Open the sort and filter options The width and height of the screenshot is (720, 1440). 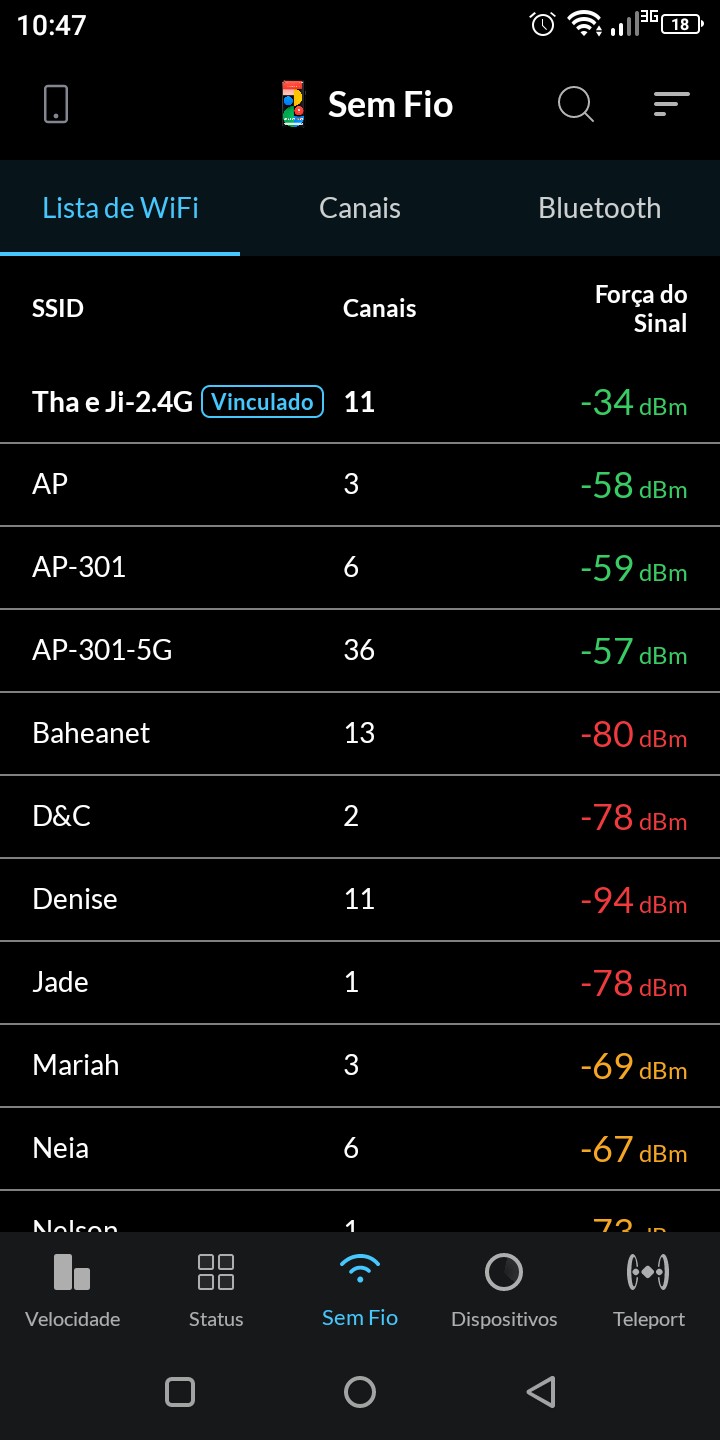pyautogui.click(x=671, y=104)
